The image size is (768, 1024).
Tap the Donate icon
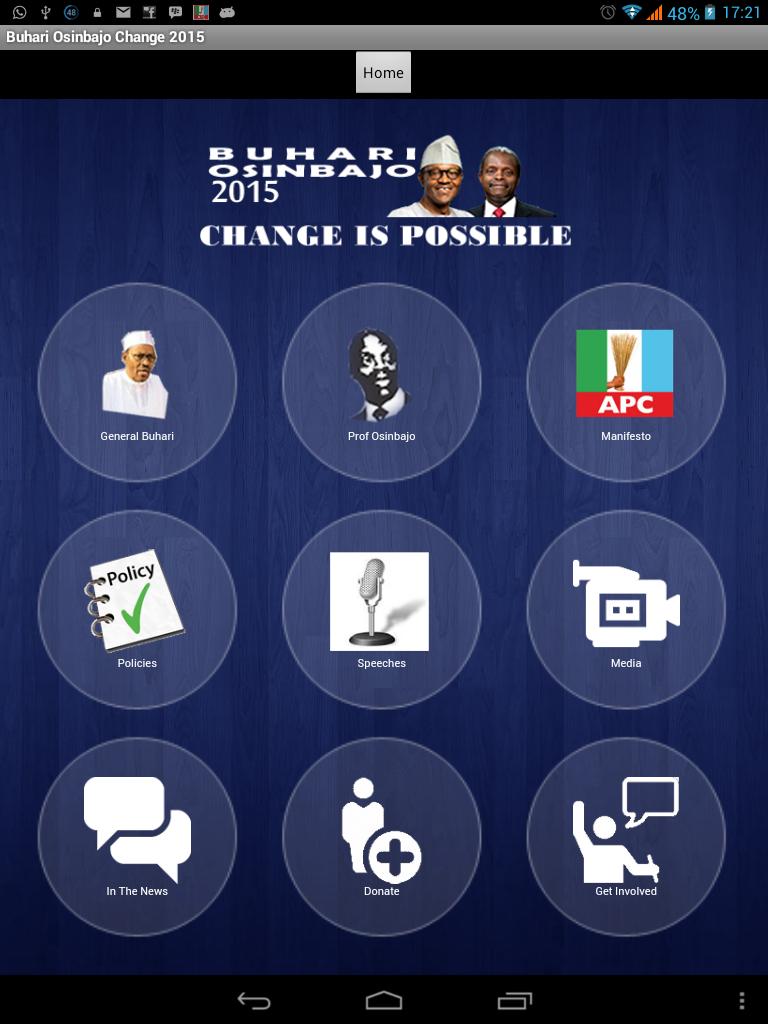pos(381,836)
